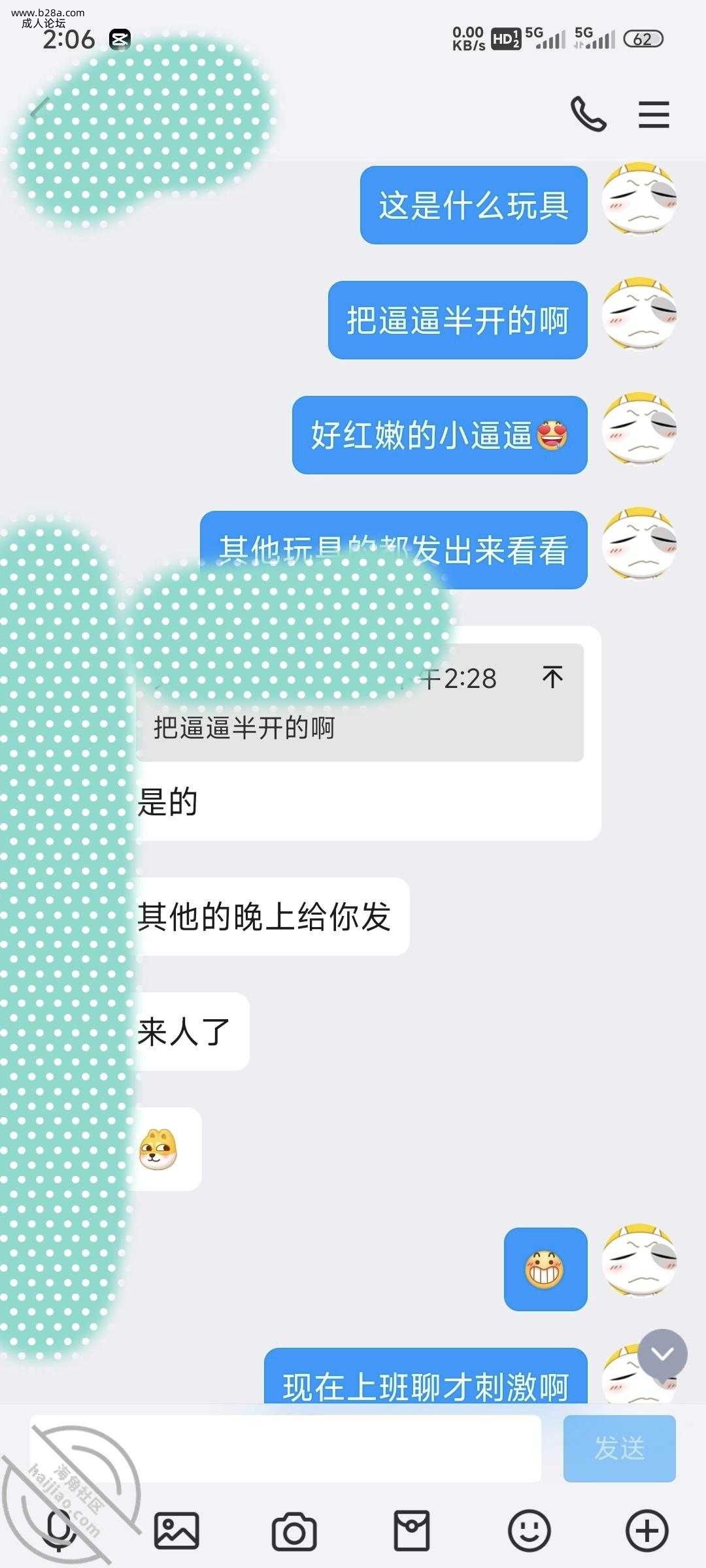Open the chat menu with three lines
The height and width of the screenshot is (1568, 706).
coord(654,114)
